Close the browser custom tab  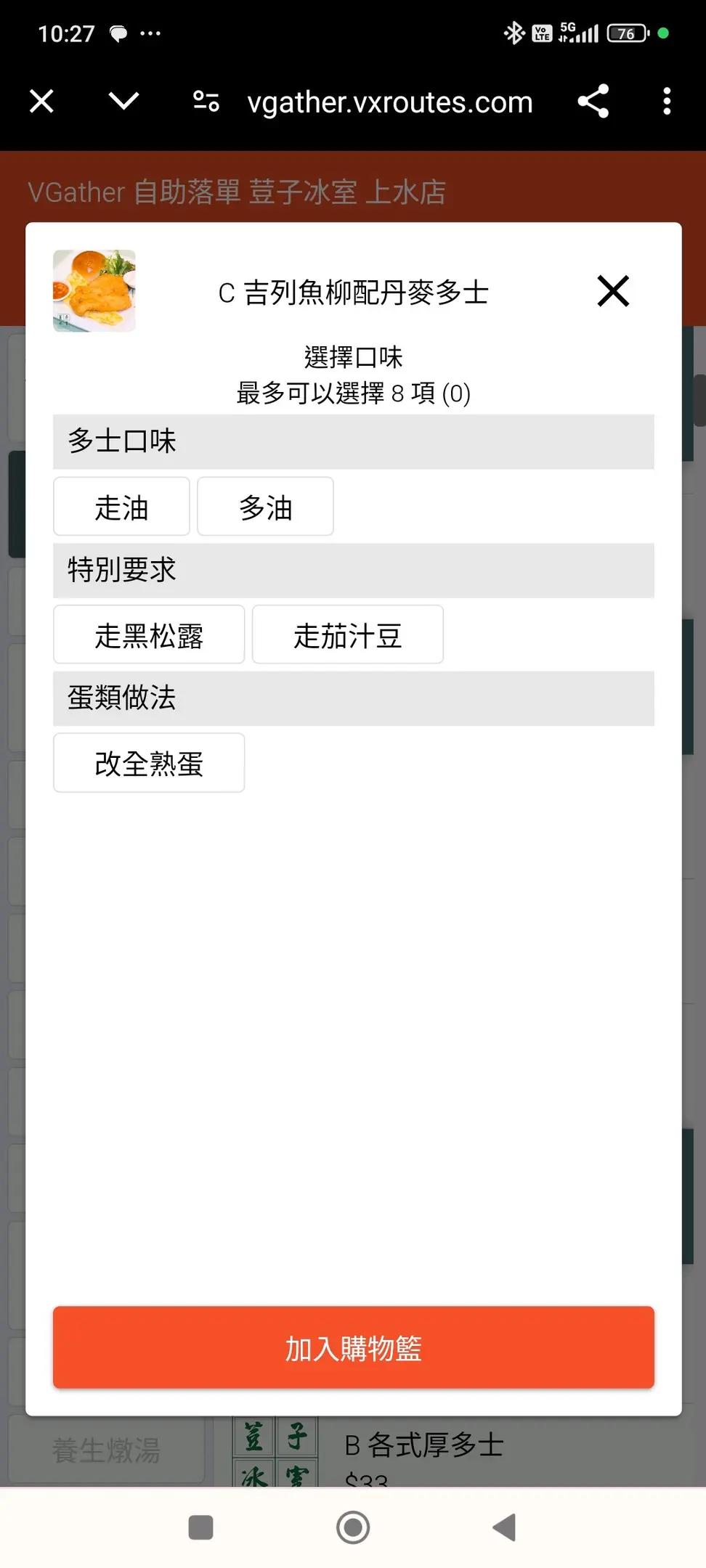[41, 102]
